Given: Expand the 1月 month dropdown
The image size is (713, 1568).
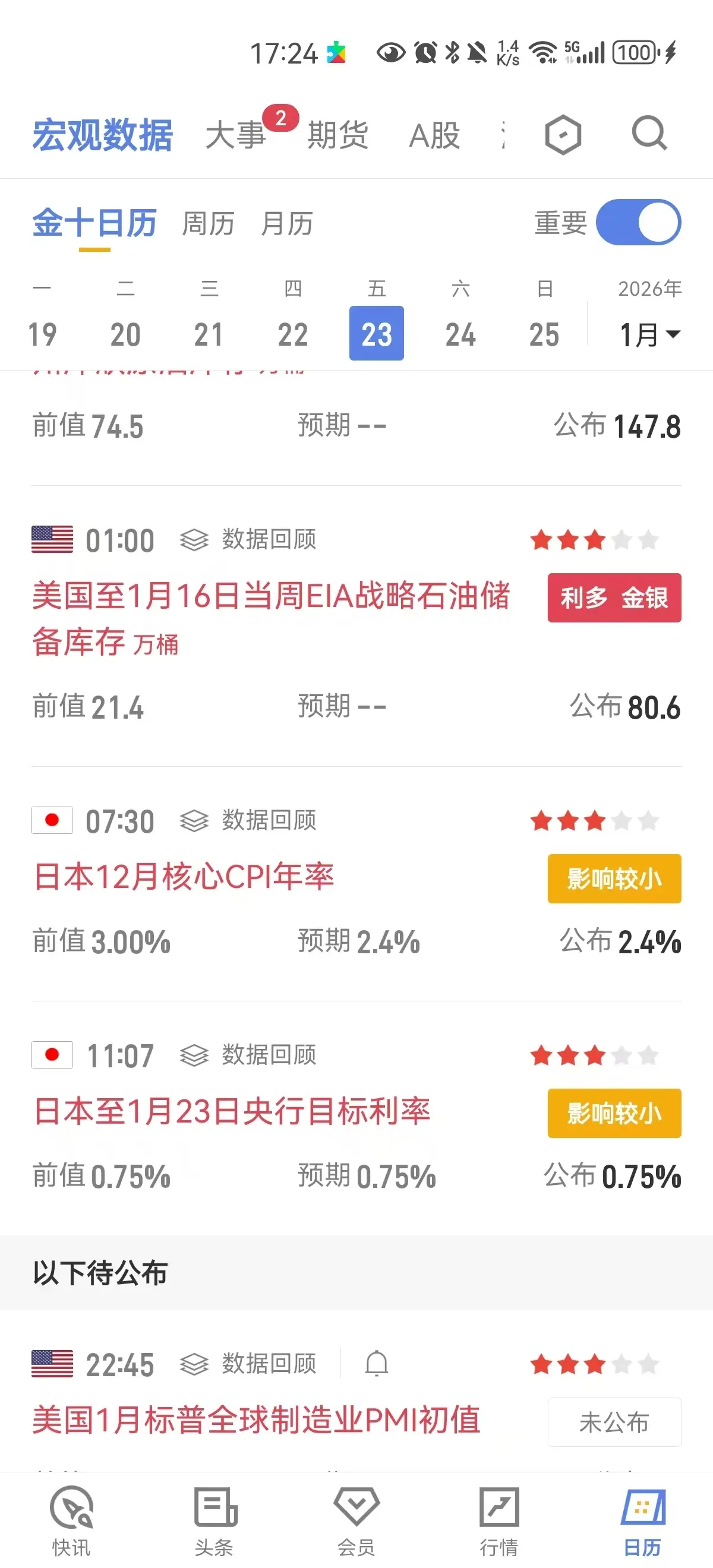Looking at the screenshot, I should click(x=649, y=334).
